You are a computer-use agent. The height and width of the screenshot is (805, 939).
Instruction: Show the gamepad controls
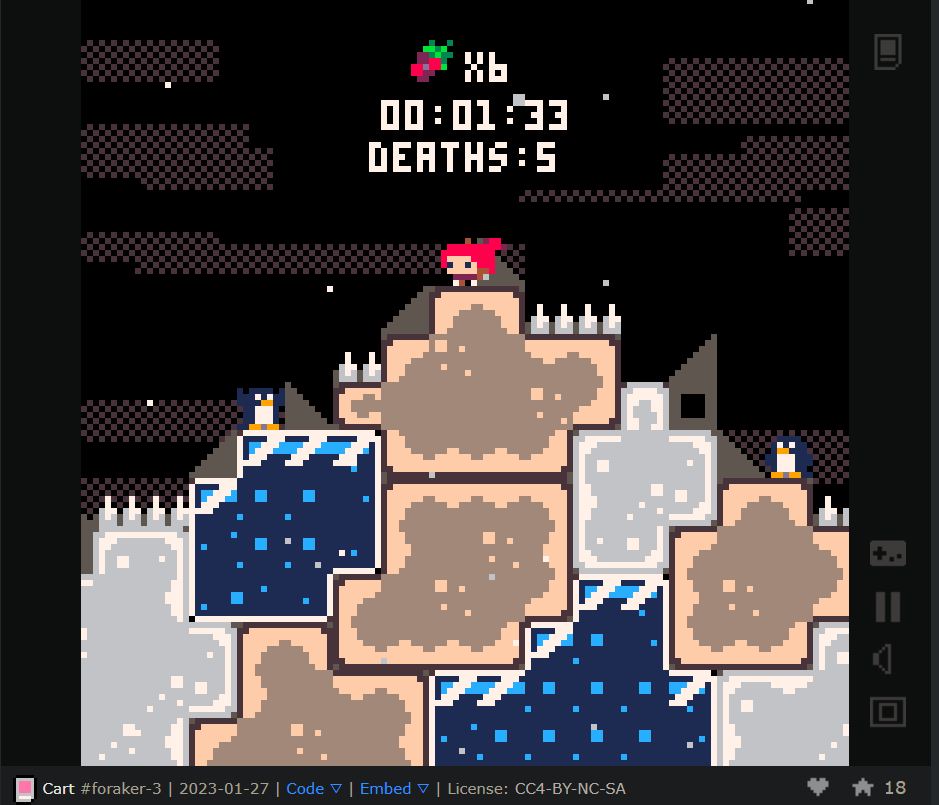888,553
